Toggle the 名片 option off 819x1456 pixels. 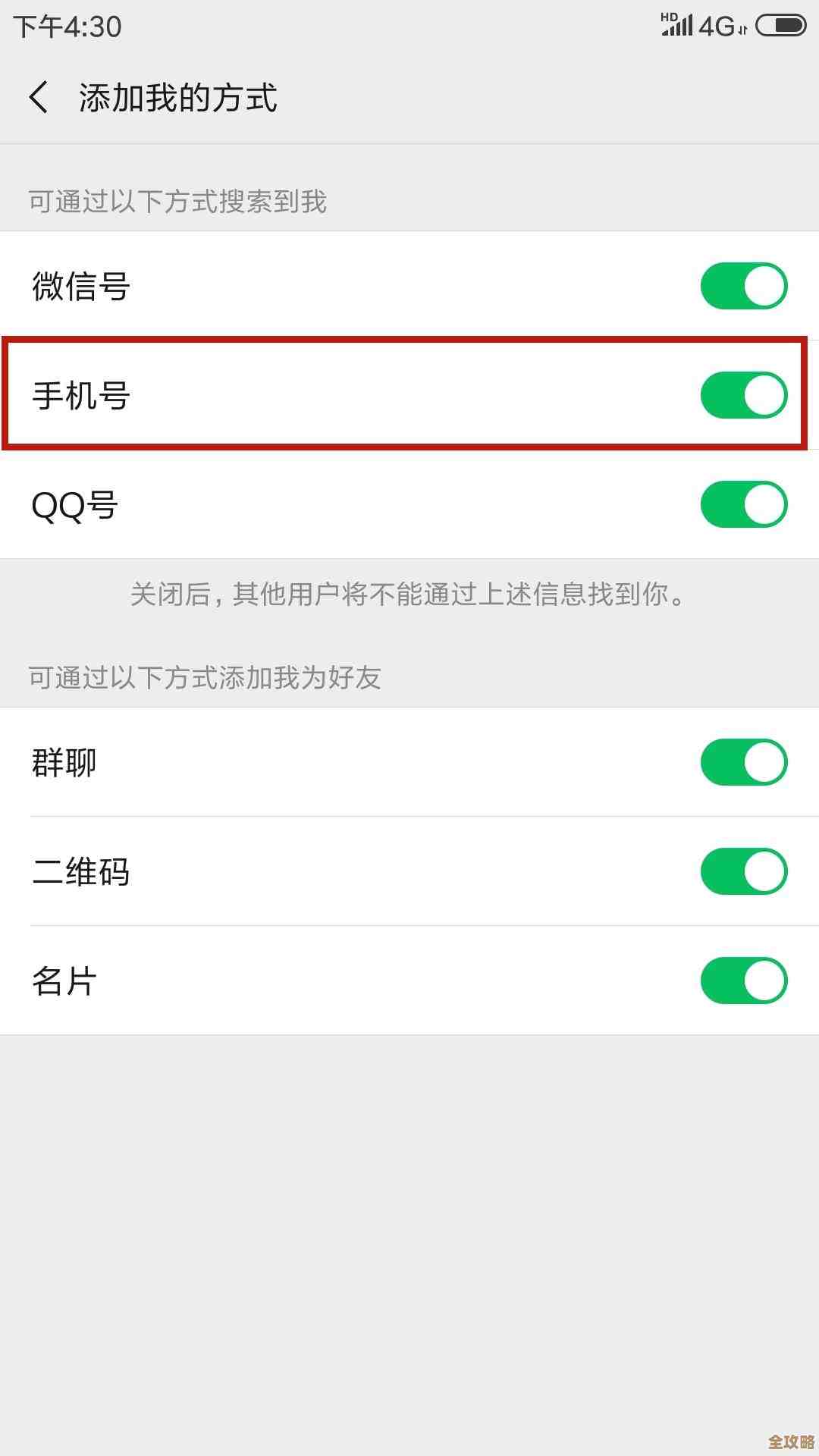tap(744, 982)
